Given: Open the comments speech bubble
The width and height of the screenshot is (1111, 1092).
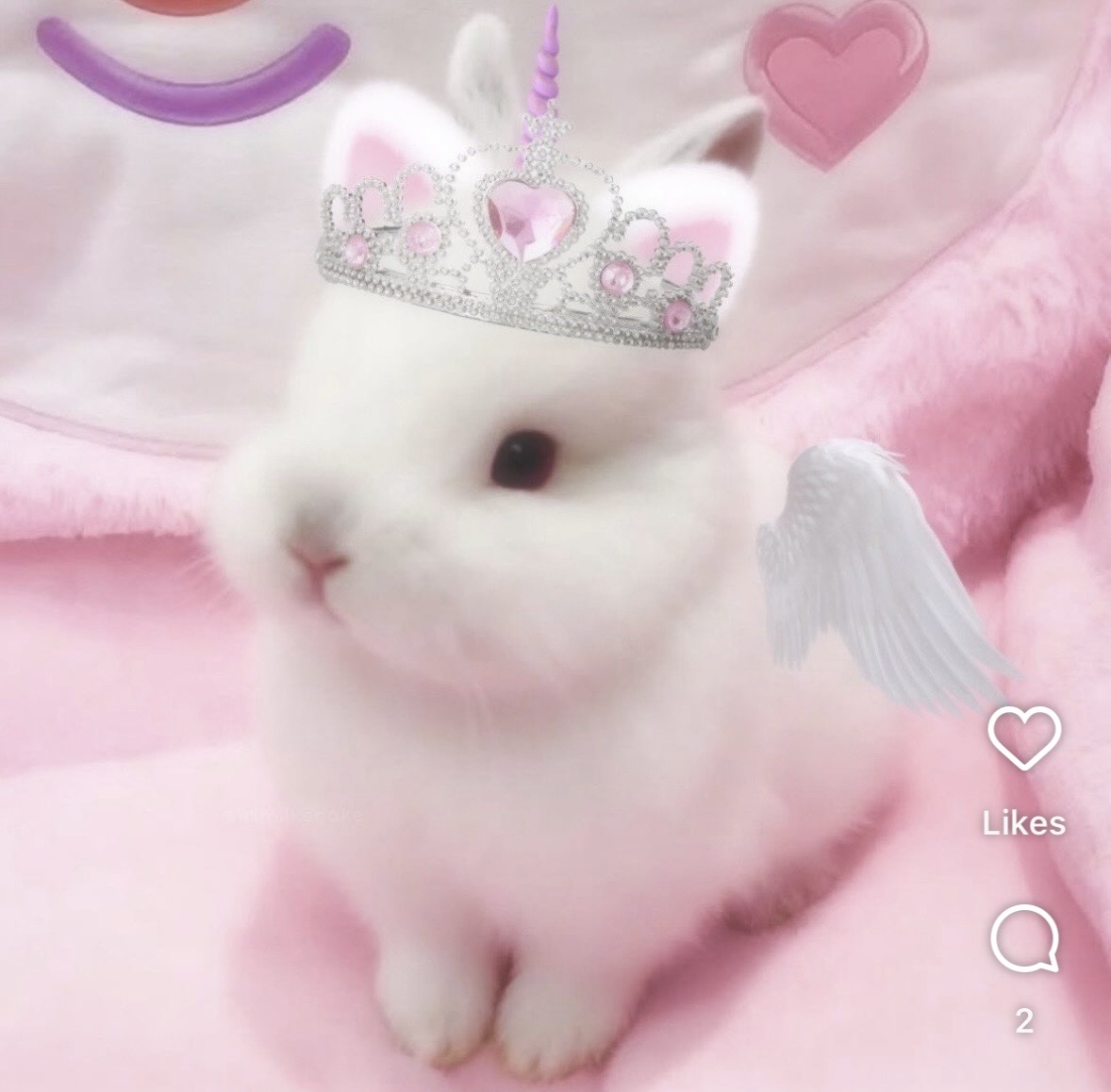Looking at the screenshot, I should (x=1024, y=939).
